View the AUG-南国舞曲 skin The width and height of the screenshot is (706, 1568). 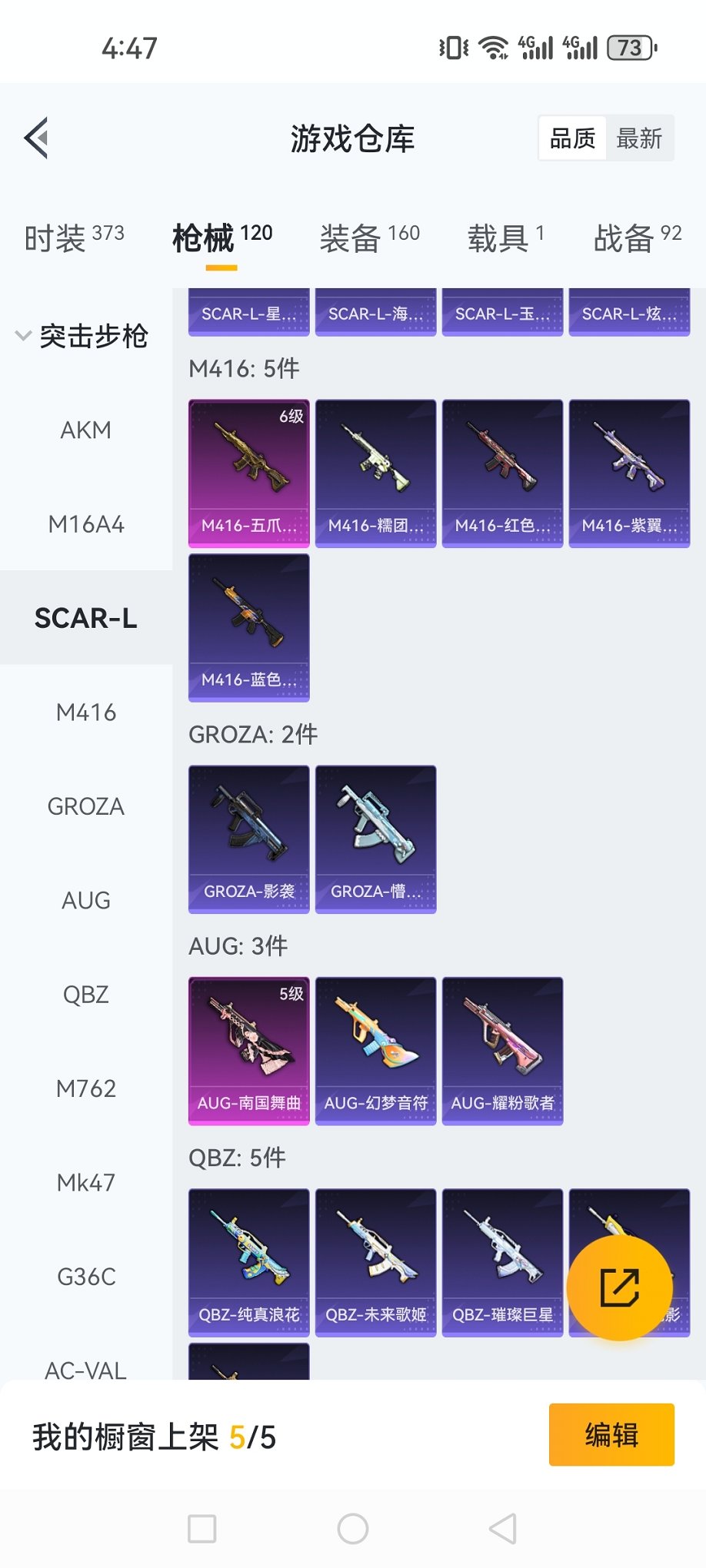tap(249, 1051)
